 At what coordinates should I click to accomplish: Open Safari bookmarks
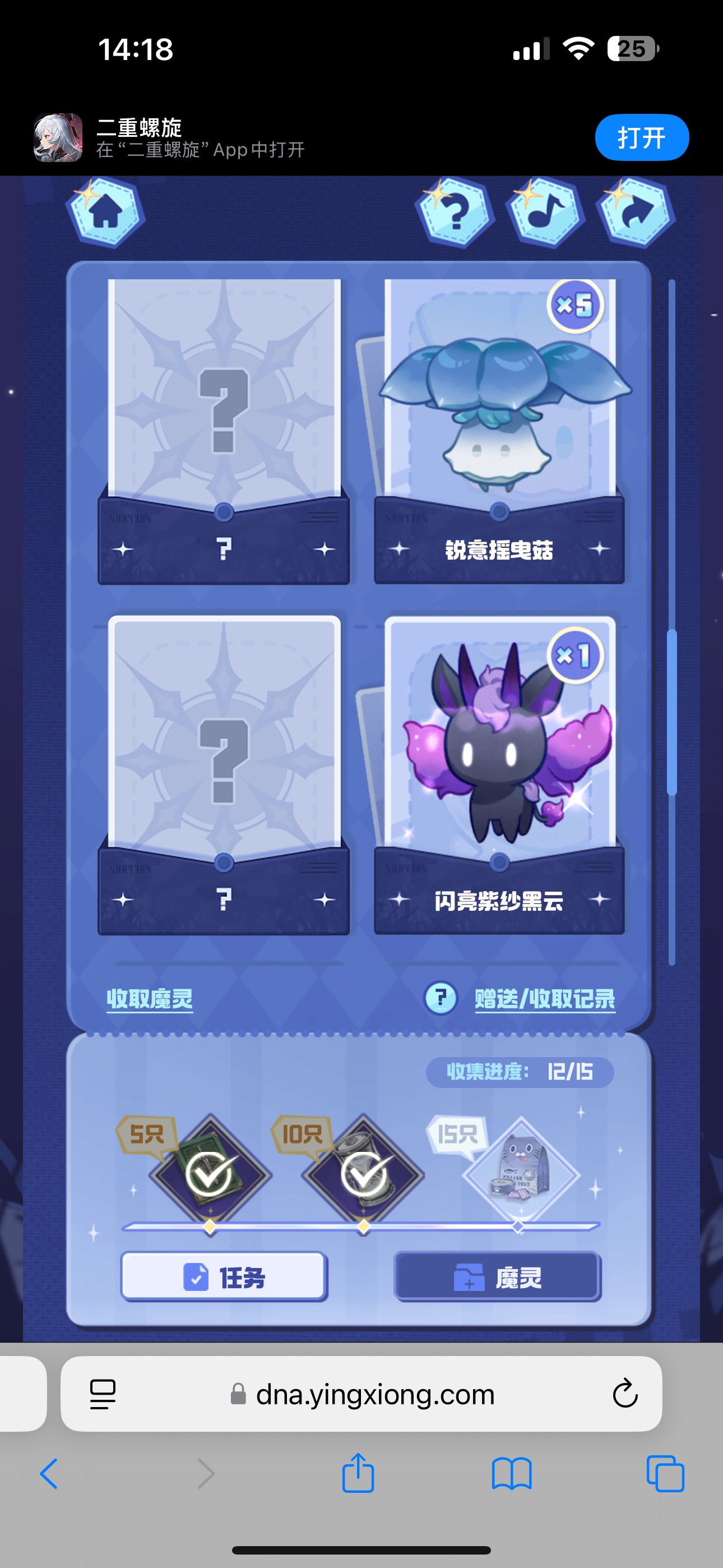(511, 1474)
